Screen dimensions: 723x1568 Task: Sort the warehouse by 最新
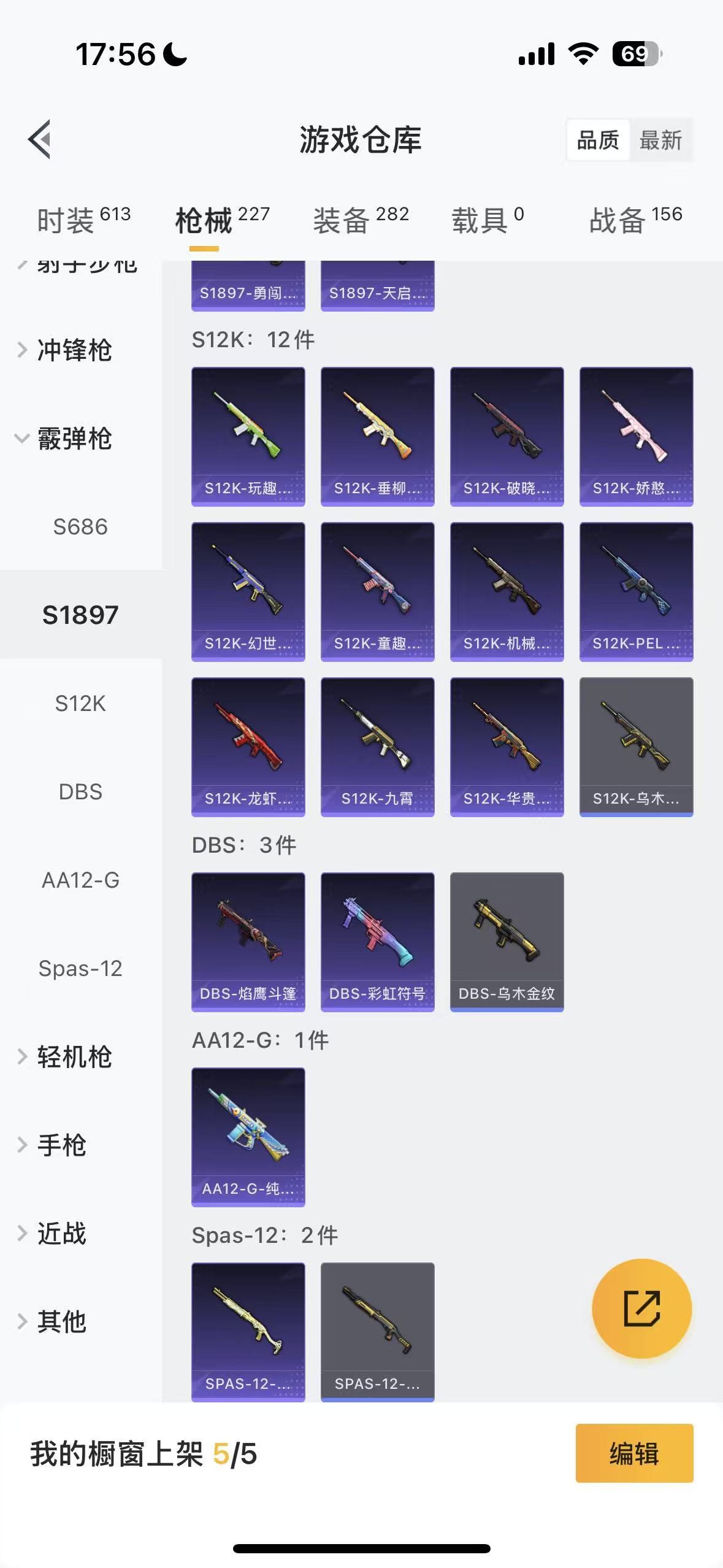click(660, 140)
